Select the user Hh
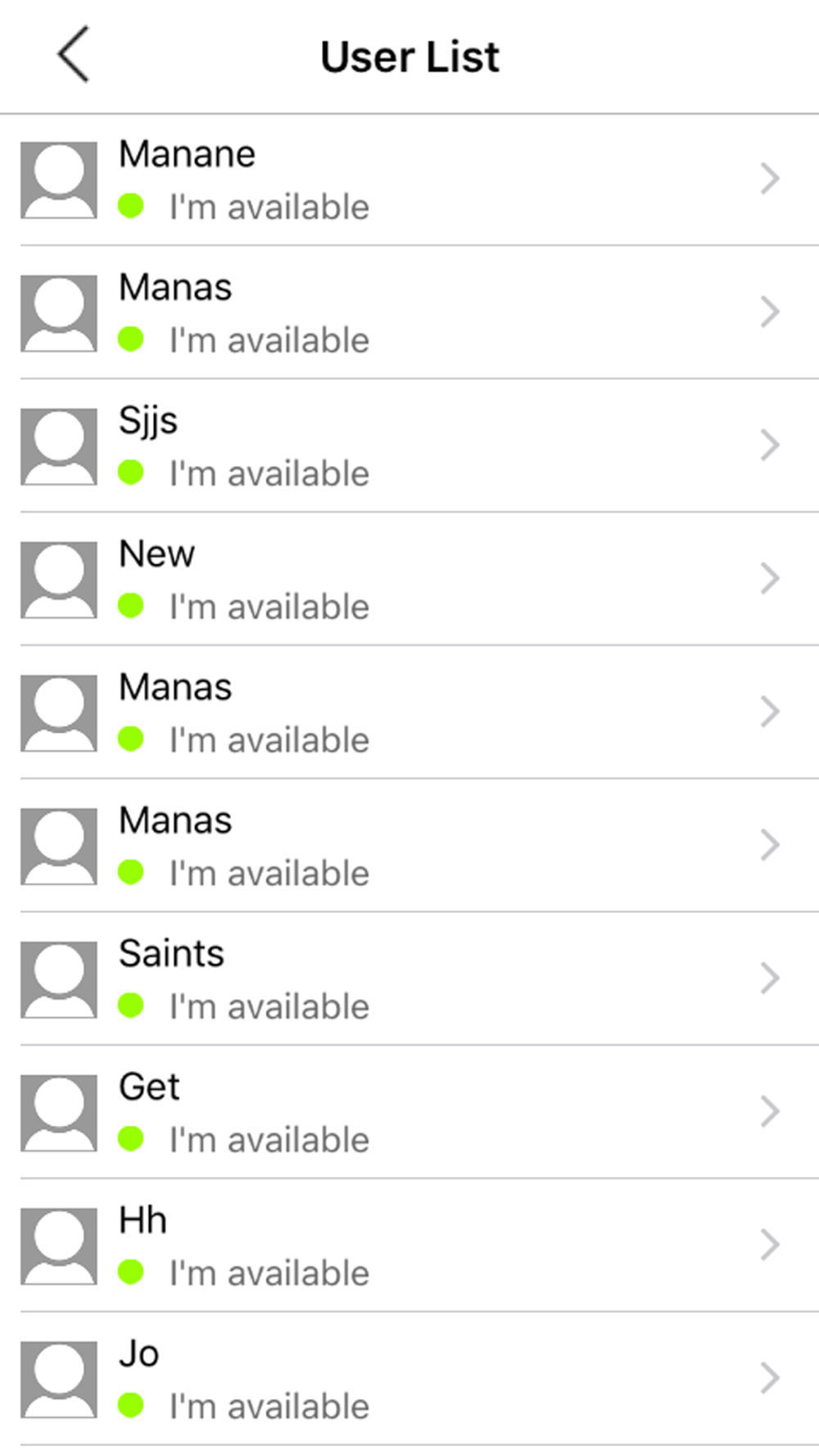The height and width of the screenshot is (1456, 819). coord(409,1246)
